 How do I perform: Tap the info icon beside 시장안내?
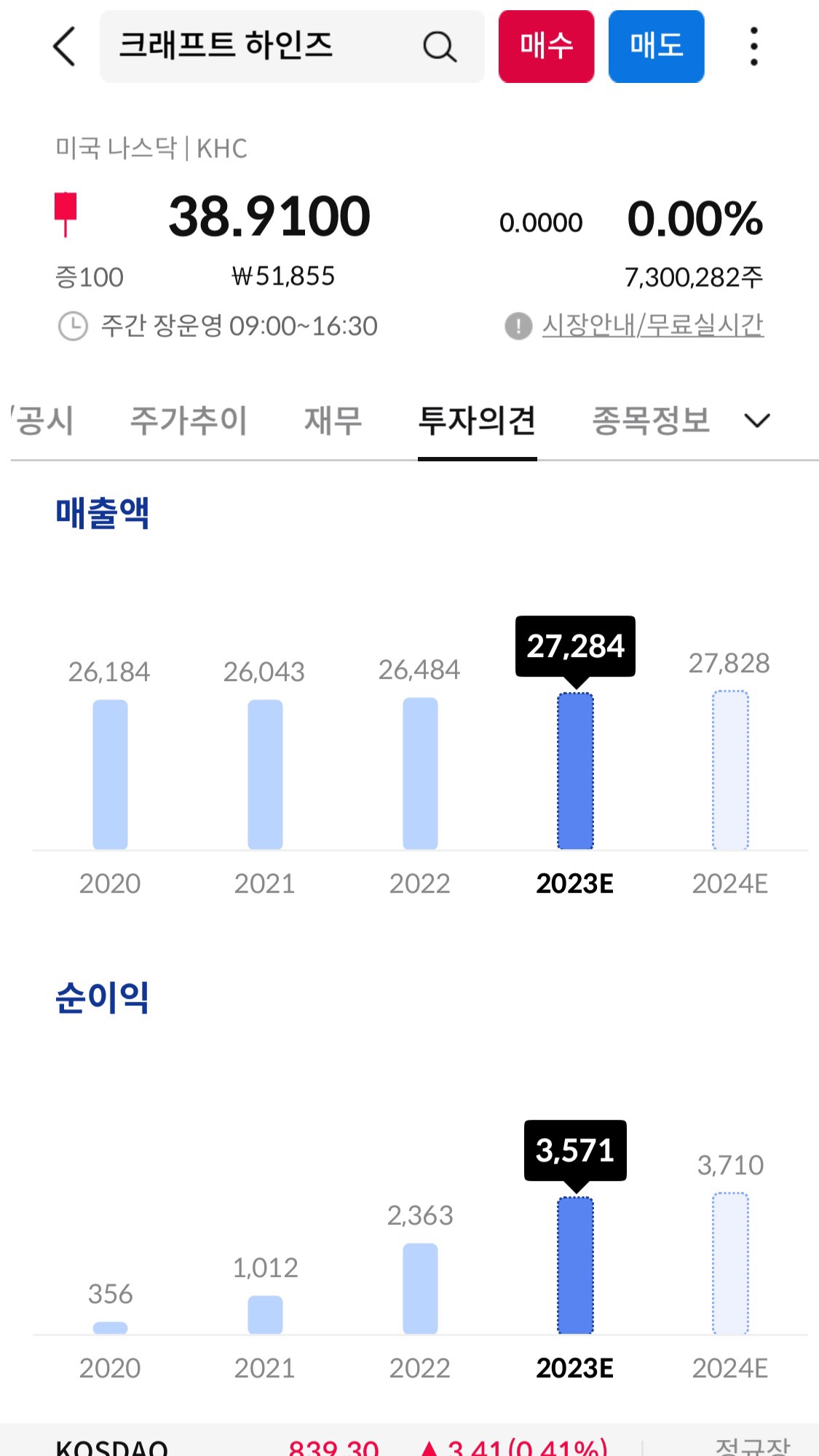click(x=518, y=326)
